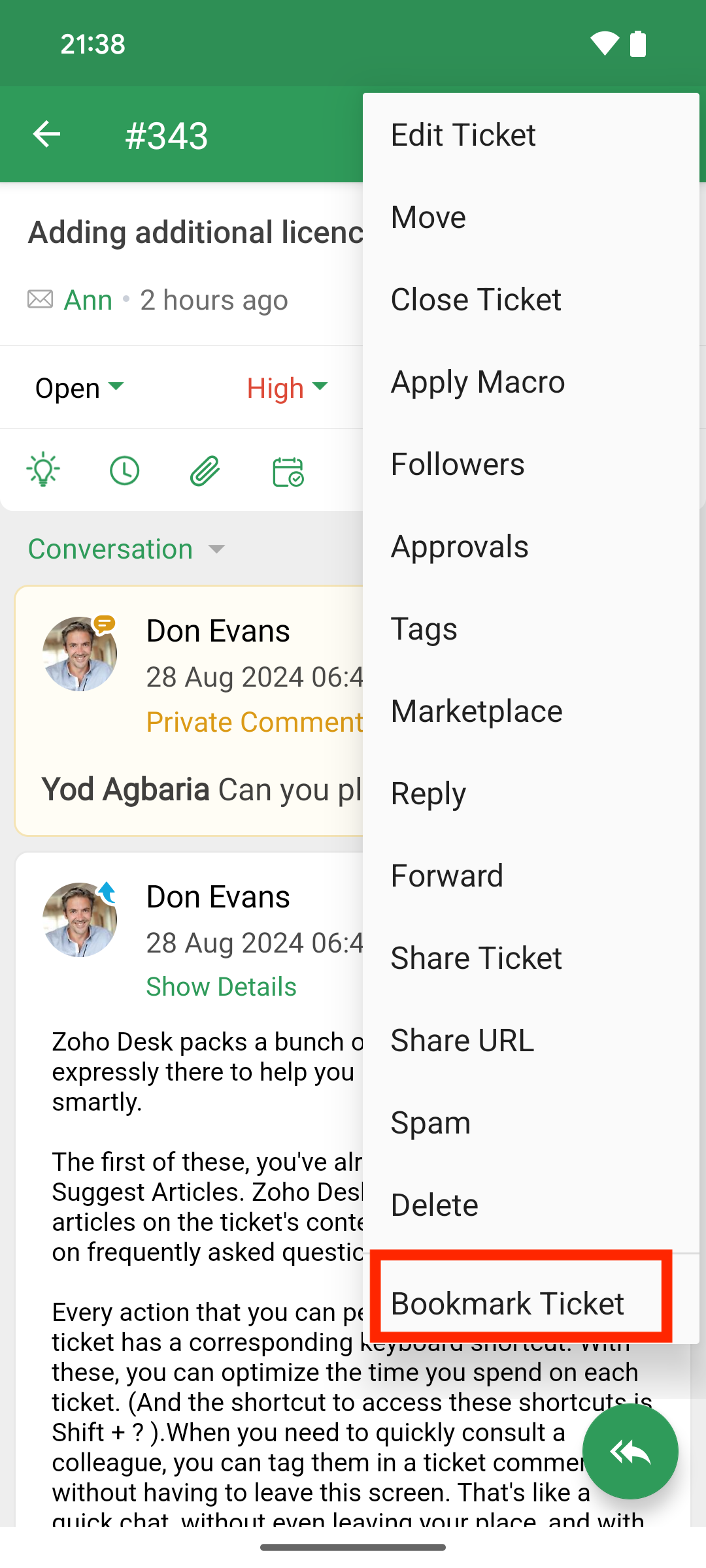Select the Share Ticket option
This screenshot has height=1568, width=706.
point(476,958)
